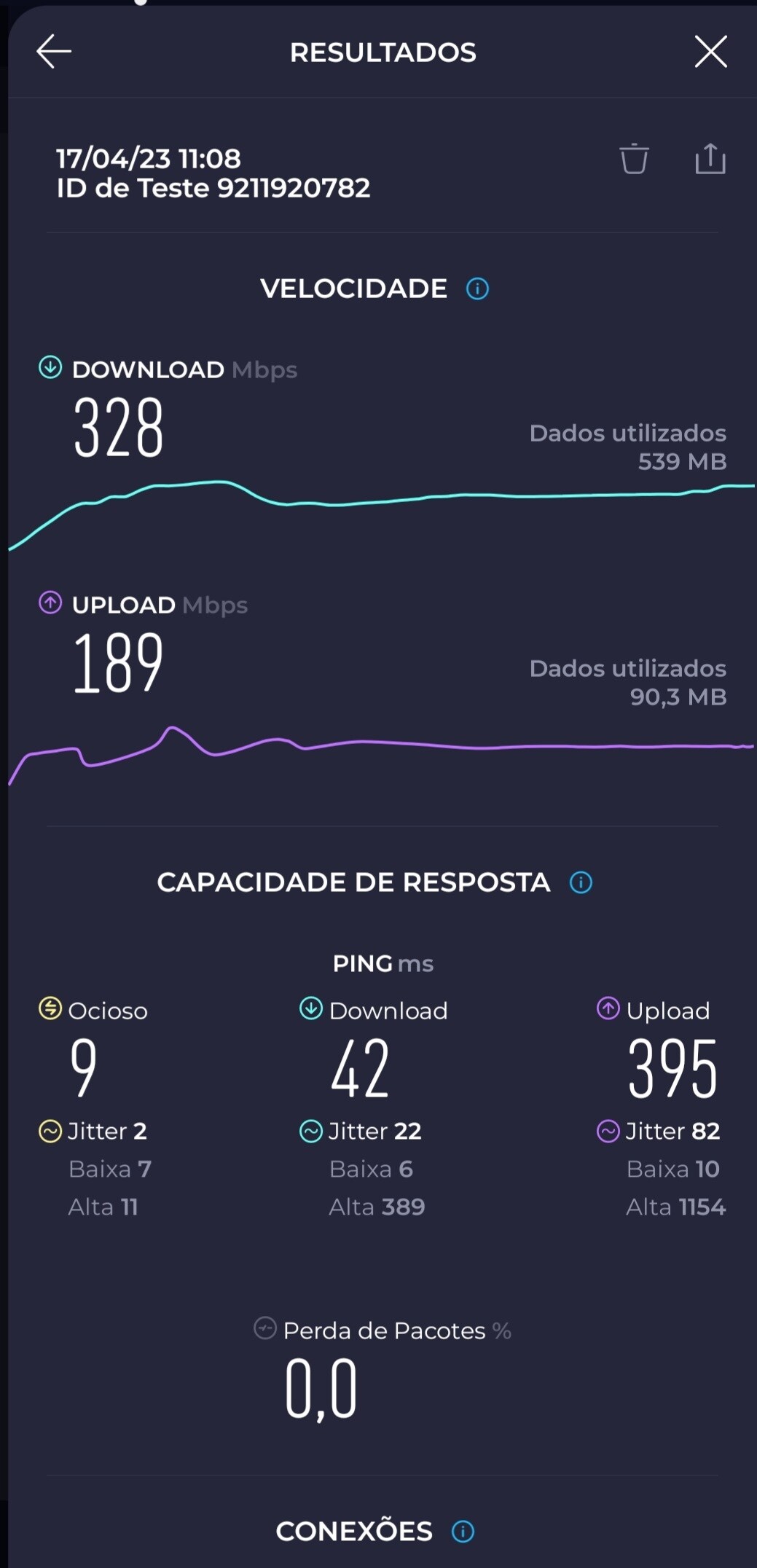Delete this test result with the trash icon
This screenshot has width=757, height=1568.
tap(634, 159)
